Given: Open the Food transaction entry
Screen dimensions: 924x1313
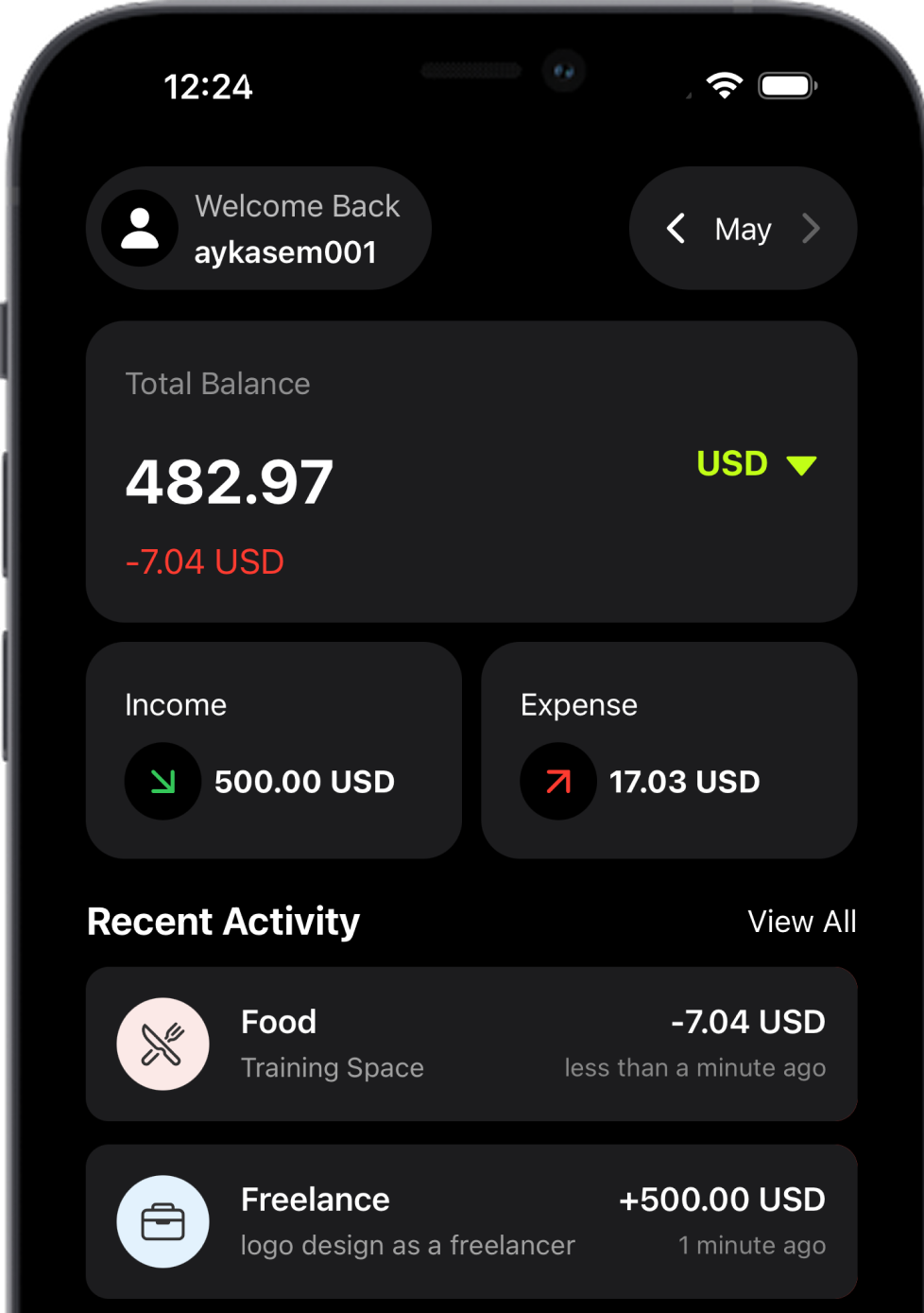Looking at the screenshot, I should 471,1045.
